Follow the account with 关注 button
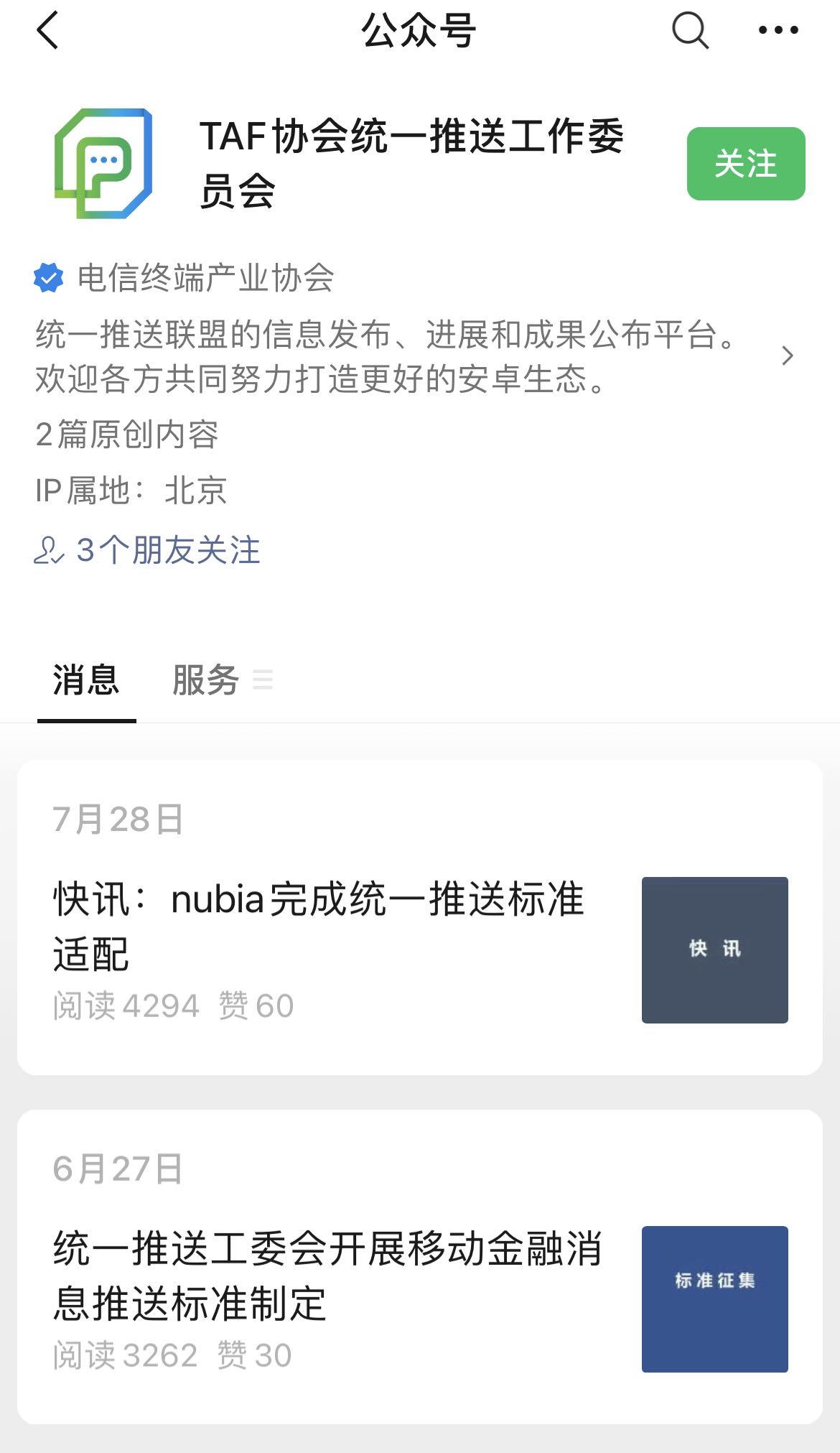 click(x=745, y=164)
